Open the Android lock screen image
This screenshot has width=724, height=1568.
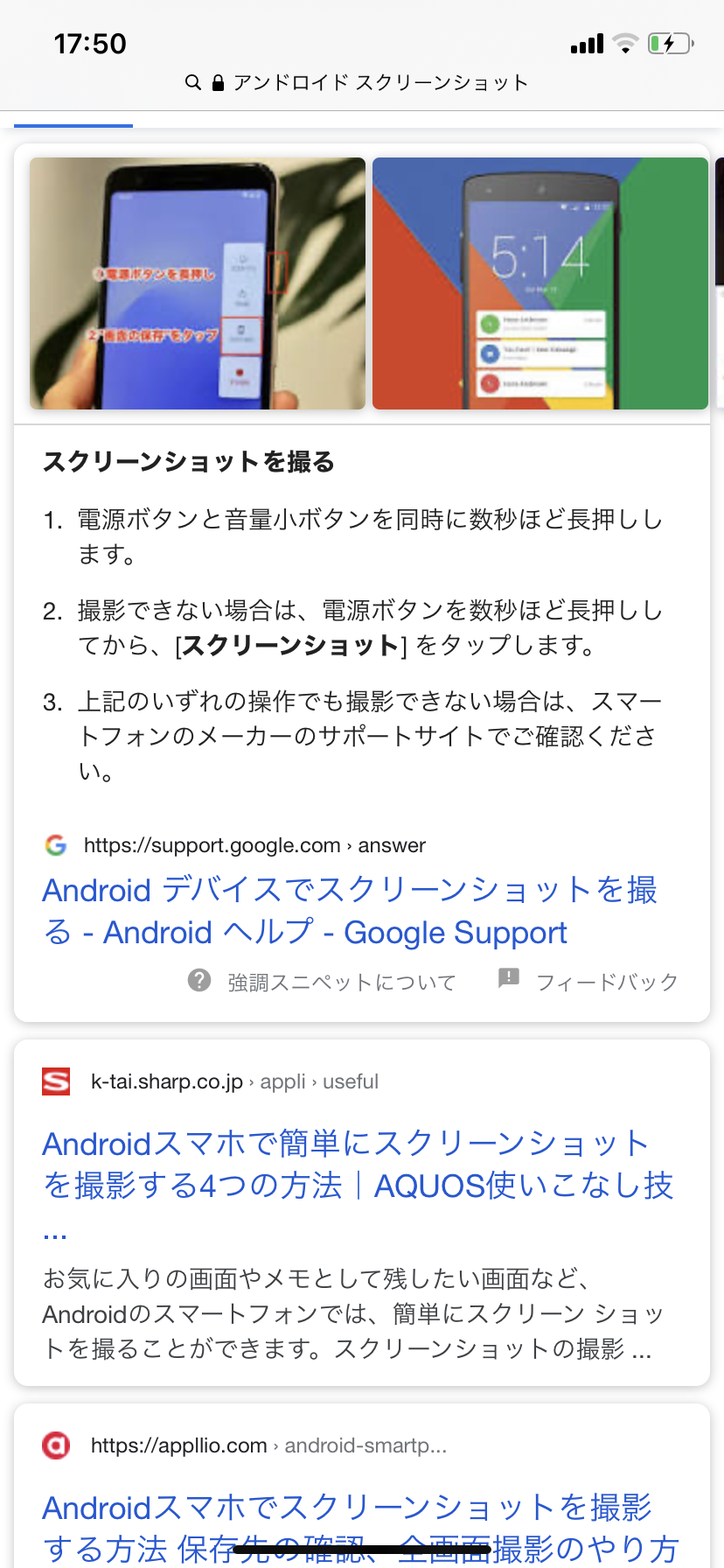(540, 283)
